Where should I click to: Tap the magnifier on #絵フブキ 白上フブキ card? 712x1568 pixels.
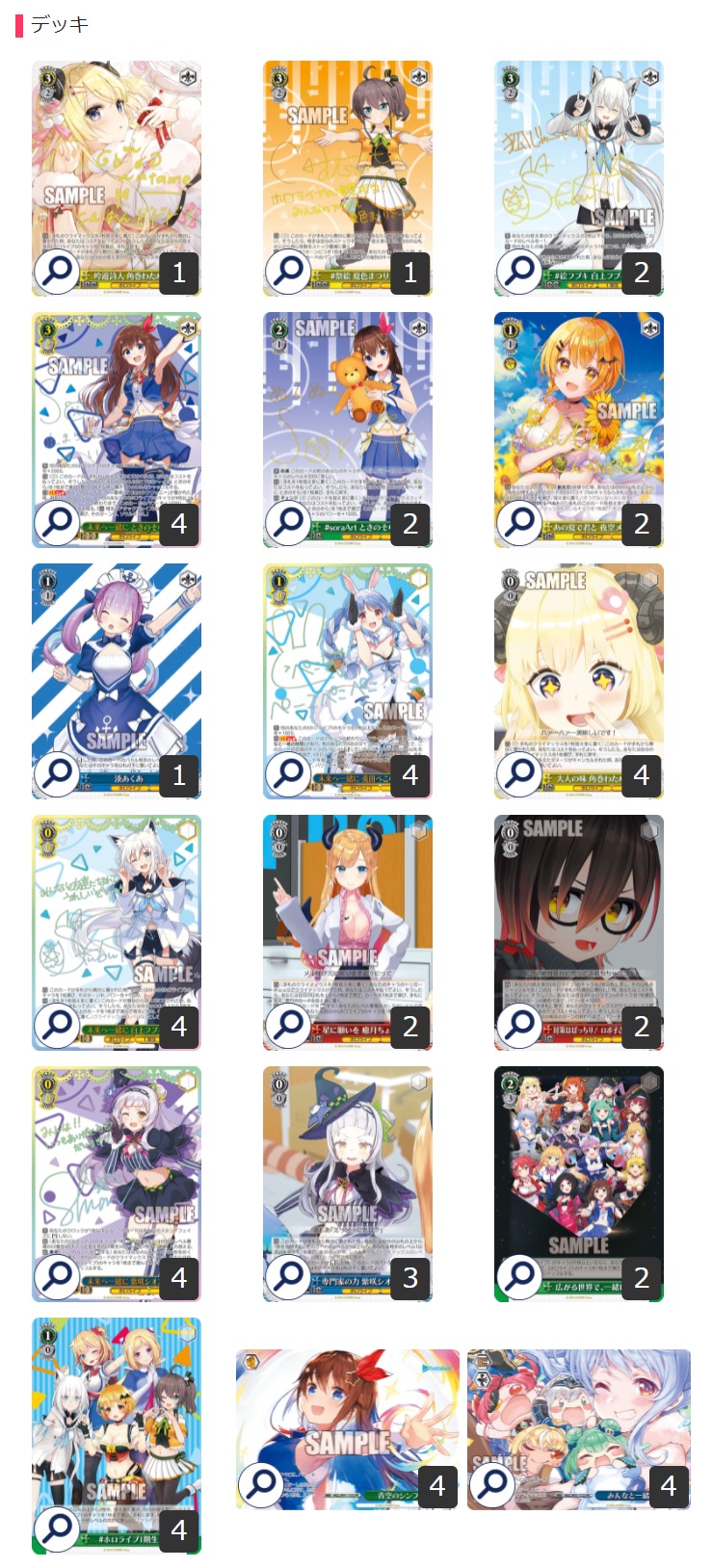tap(519, 273)
